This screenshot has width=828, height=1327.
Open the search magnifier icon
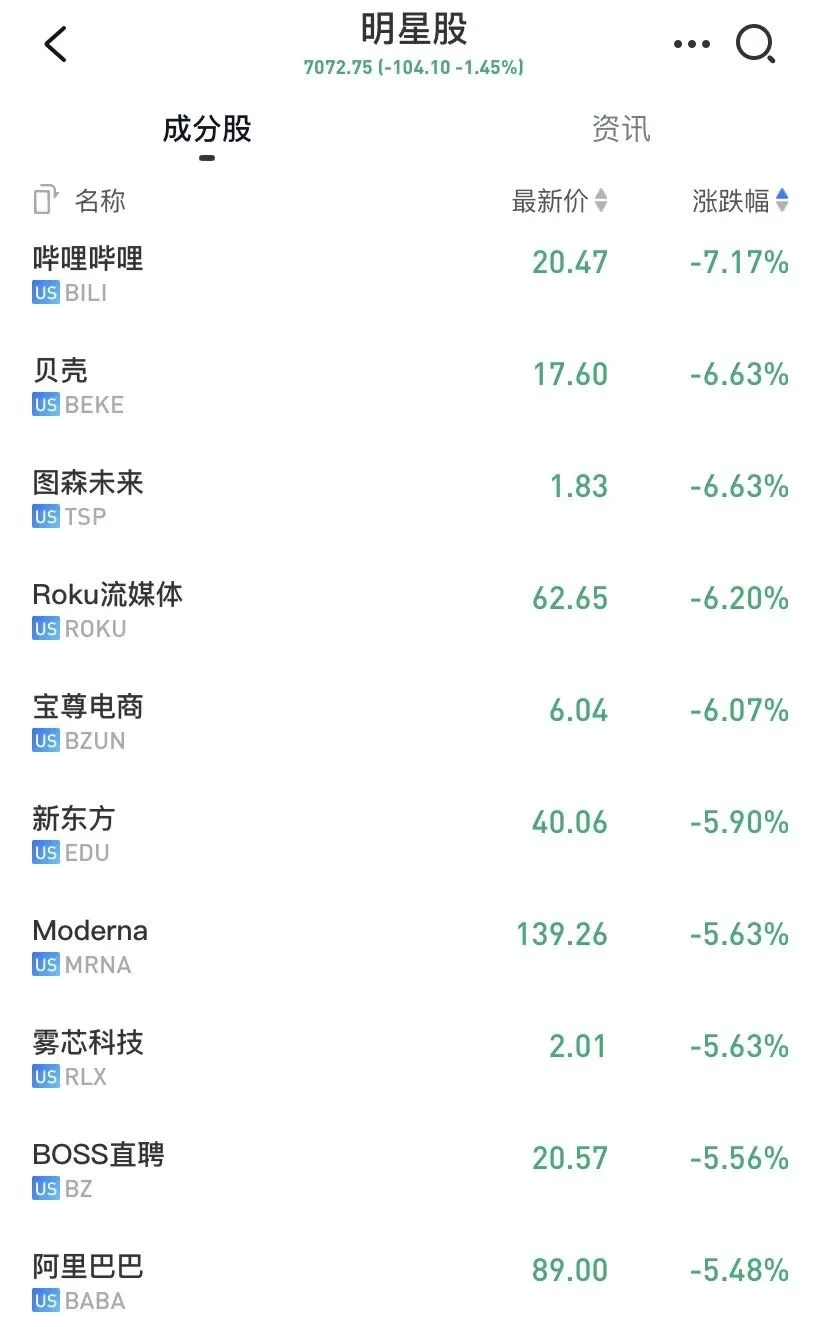tap(755, 44)
